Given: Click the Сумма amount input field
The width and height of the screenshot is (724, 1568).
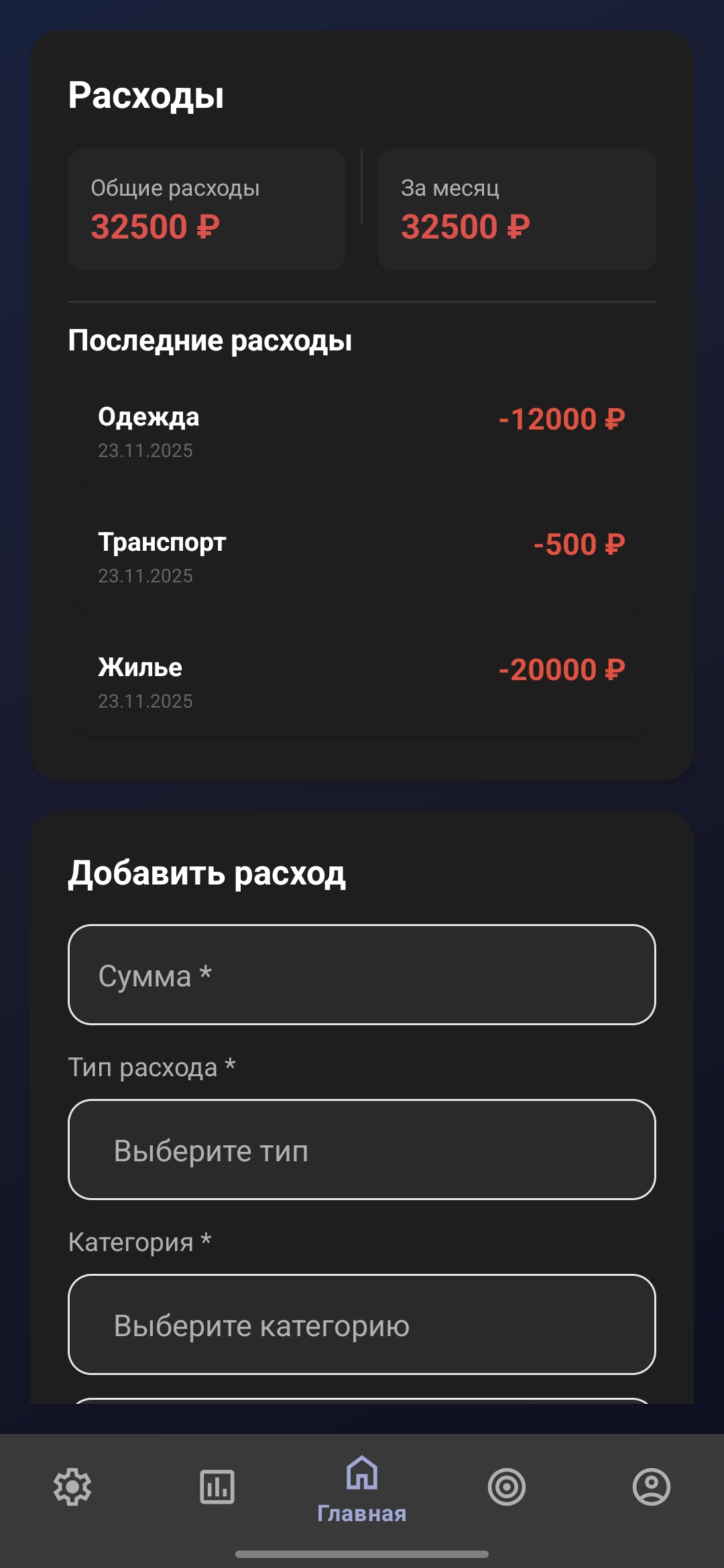Looking at the screenshot, I should [362, 975].
